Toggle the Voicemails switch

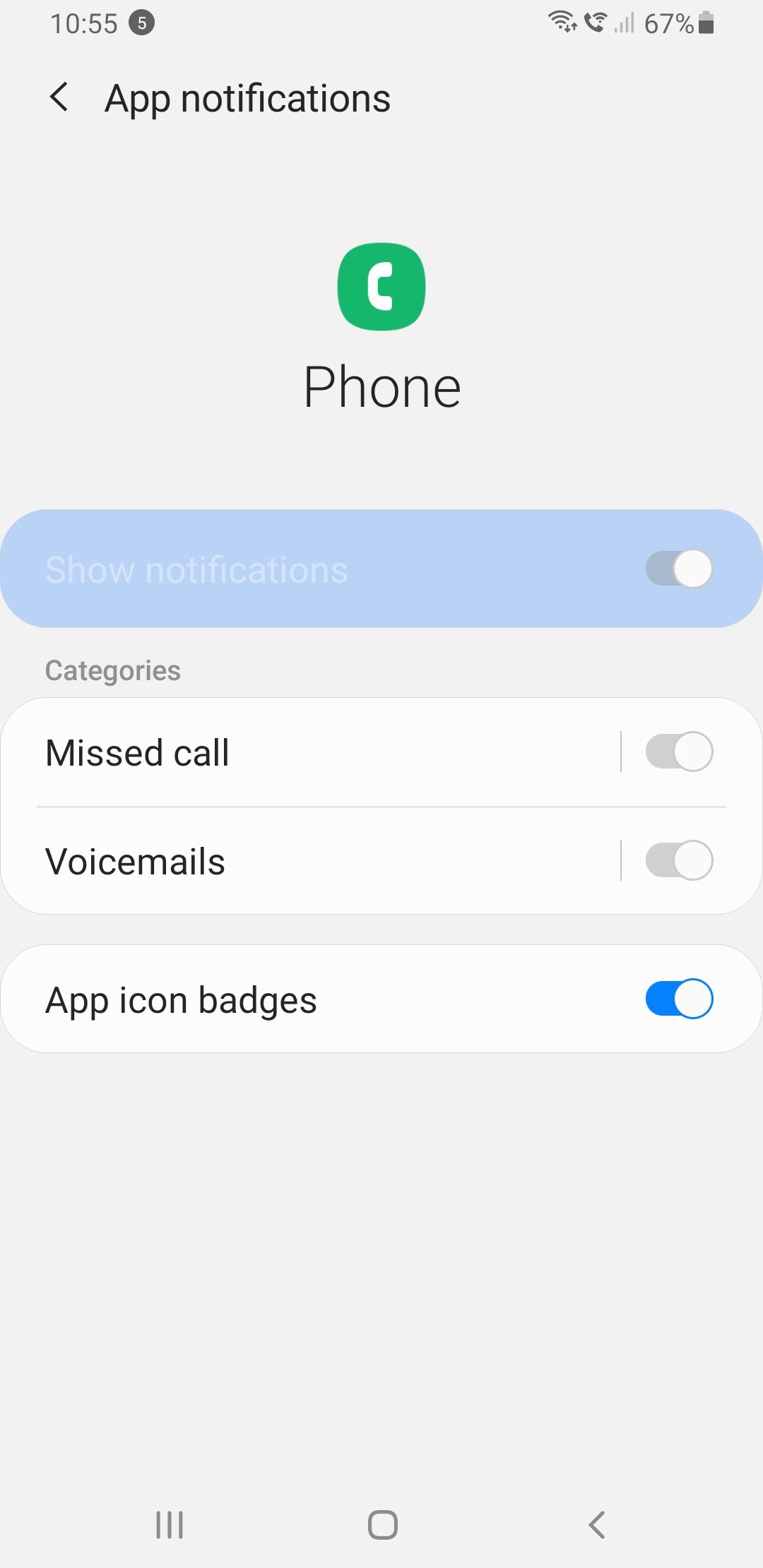[678, 860]
